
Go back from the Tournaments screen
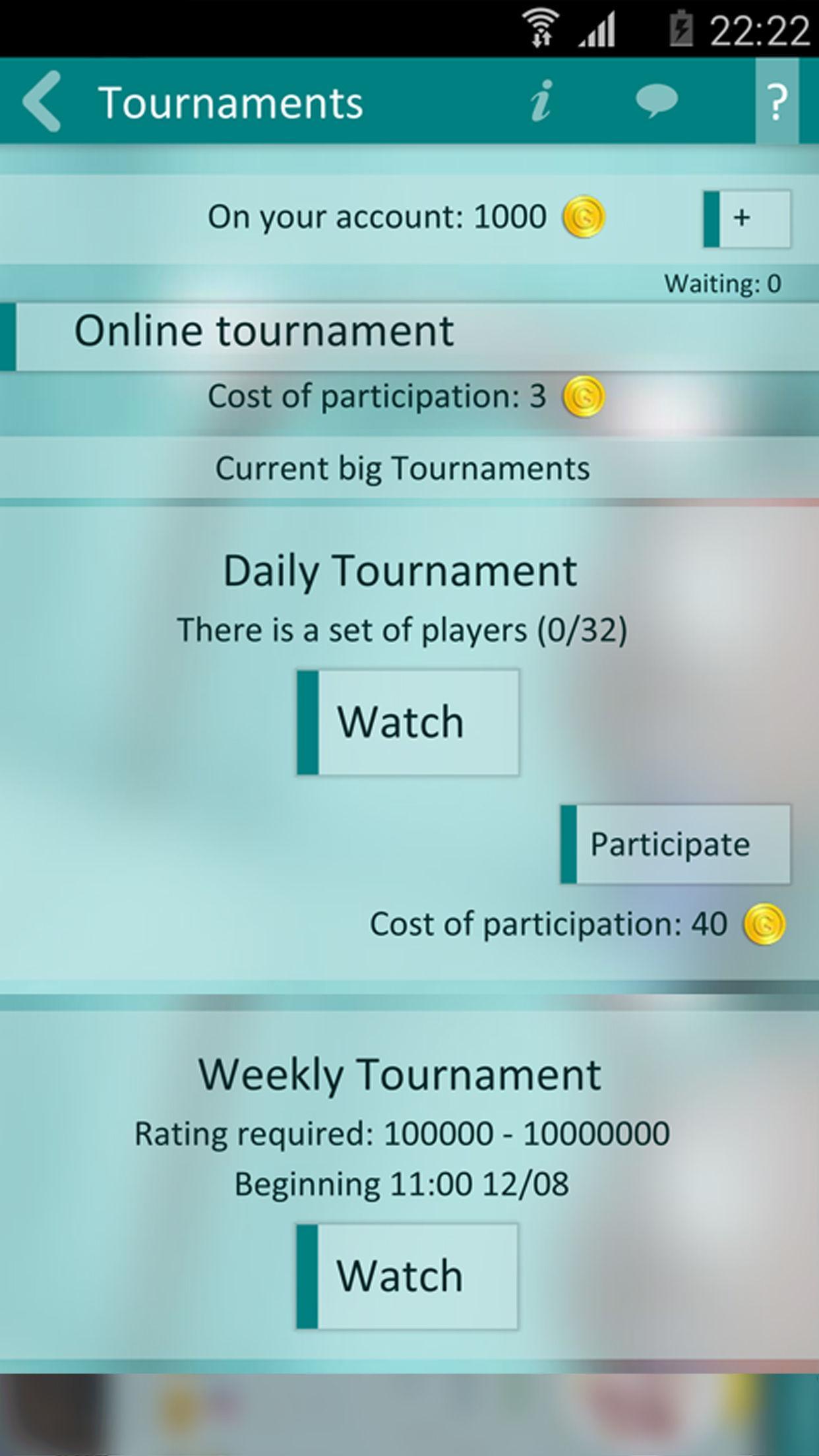coord(42,101)
